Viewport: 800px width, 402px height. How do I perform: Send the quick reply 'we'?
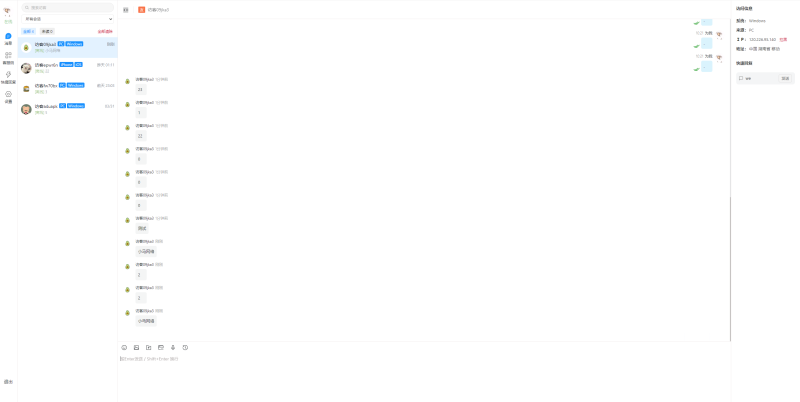(x=785, y=78)
